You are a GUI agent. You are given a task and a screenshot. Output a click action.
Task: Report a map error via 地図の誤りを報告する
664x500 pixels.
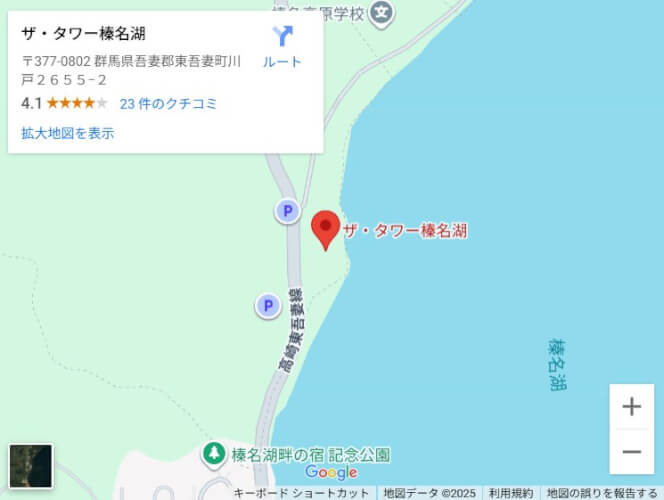(x=601, y=493)
